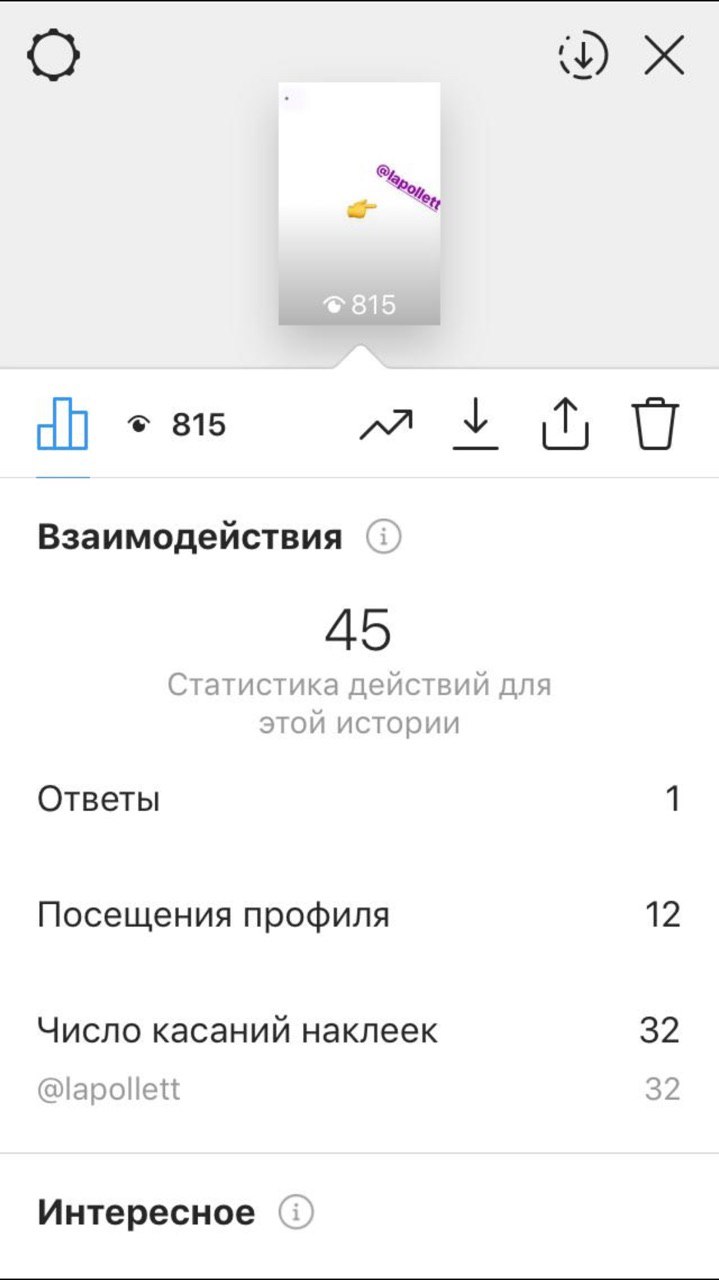Screen dimensions: 719x1280
Task: Save the story via dashed download icon
Action: (x=583, y=55)
